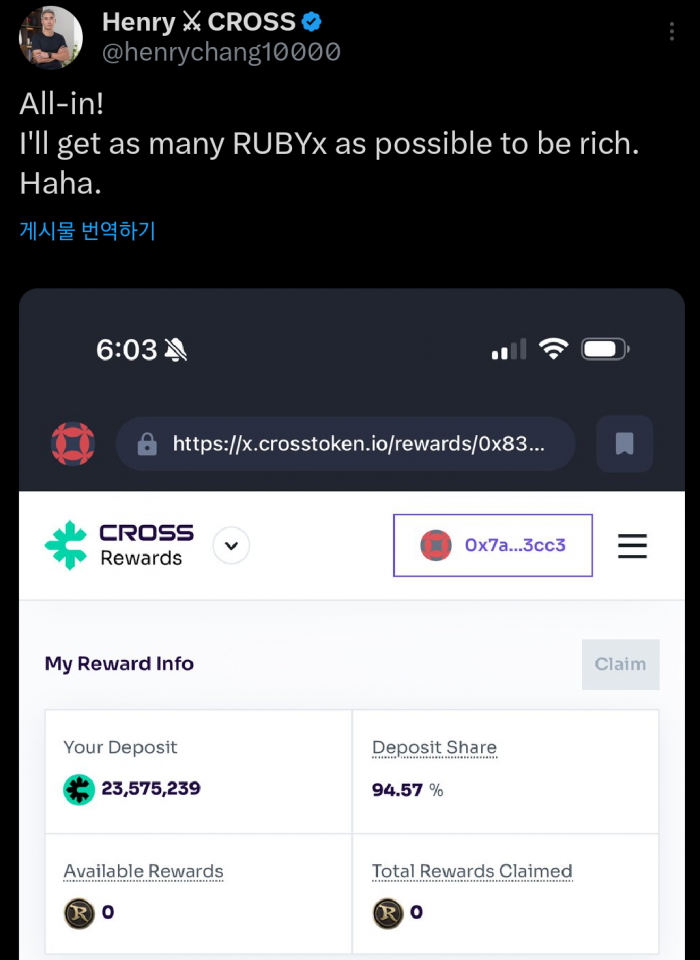
Task: Tap the 게시물 번역하기 translate link
Action: pos(88,231)
